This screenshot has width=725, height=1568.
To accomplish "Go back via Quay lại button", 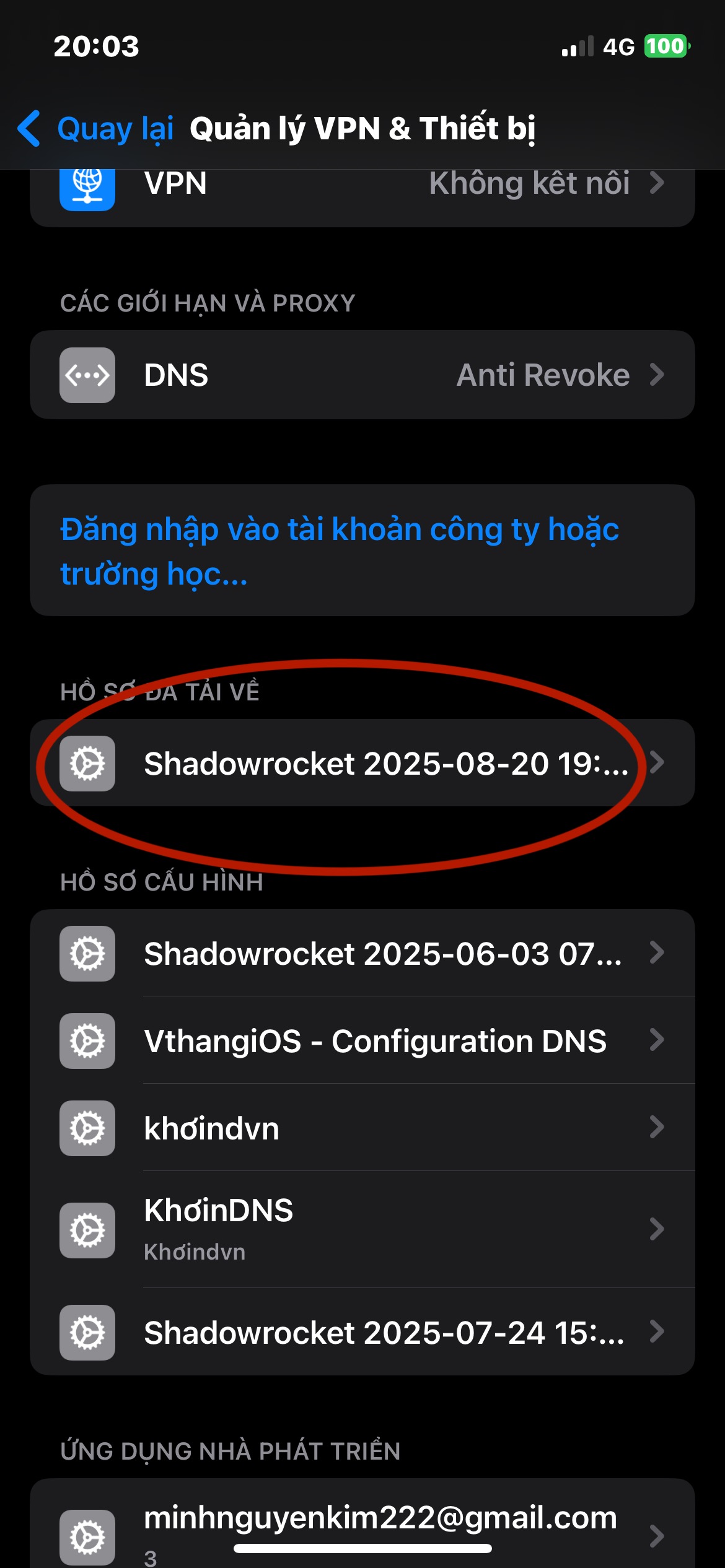I will tap(96, 129).
